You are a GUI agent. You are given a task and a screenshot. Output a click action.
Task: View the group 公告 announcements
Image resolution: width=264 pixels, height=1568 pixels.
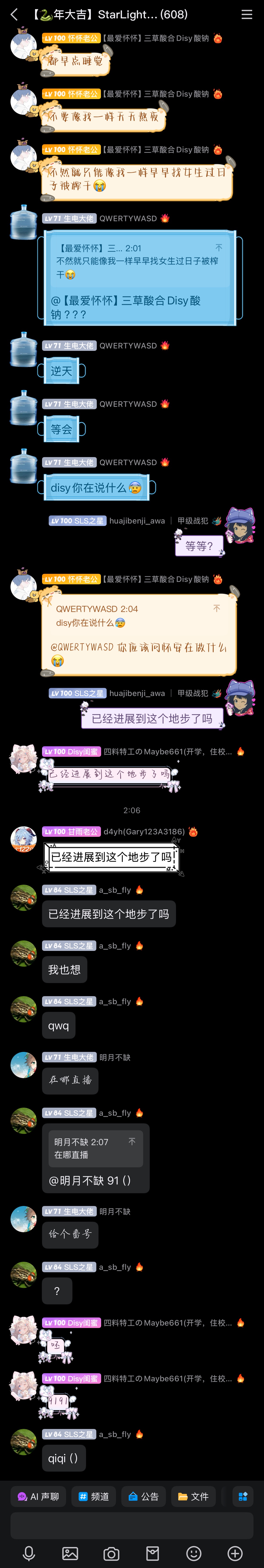[144, 1496]
